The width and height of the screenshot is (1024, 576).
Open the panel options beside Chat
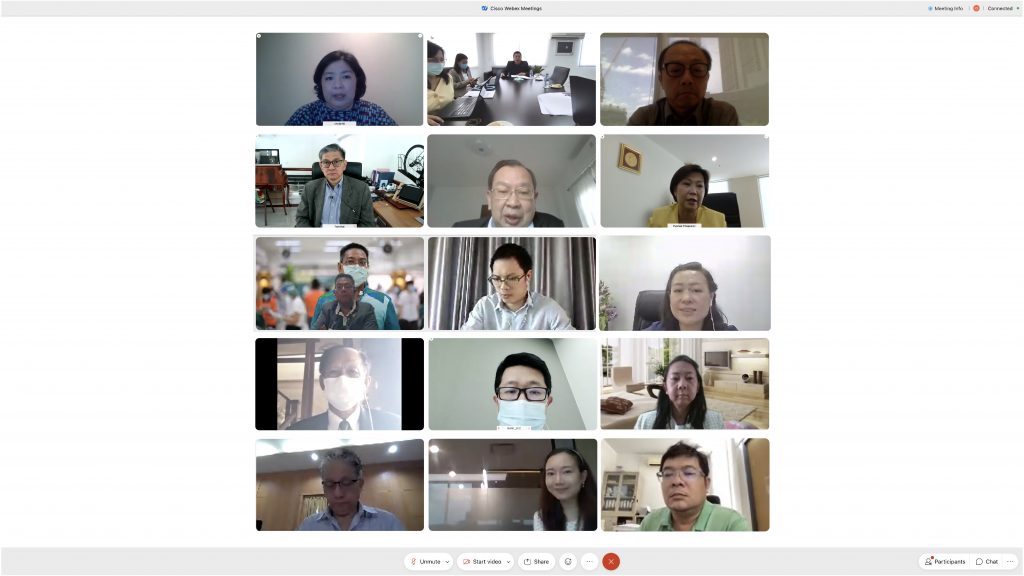tap(1010, 562)
